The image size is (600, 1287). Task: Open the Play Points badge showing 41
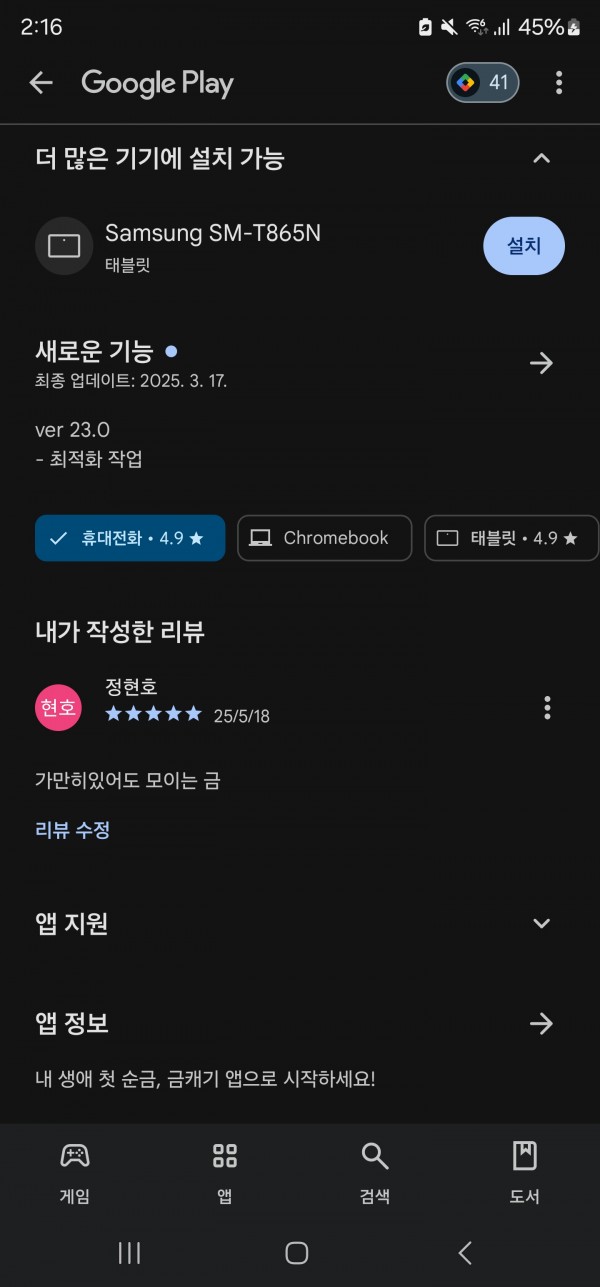tap(483, 82)
